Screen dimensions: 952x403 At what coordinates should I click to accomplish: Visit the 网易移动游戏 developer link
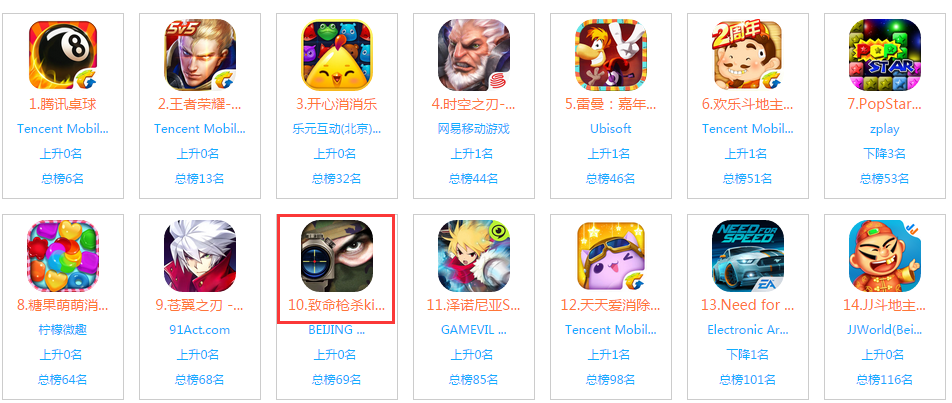473,128
